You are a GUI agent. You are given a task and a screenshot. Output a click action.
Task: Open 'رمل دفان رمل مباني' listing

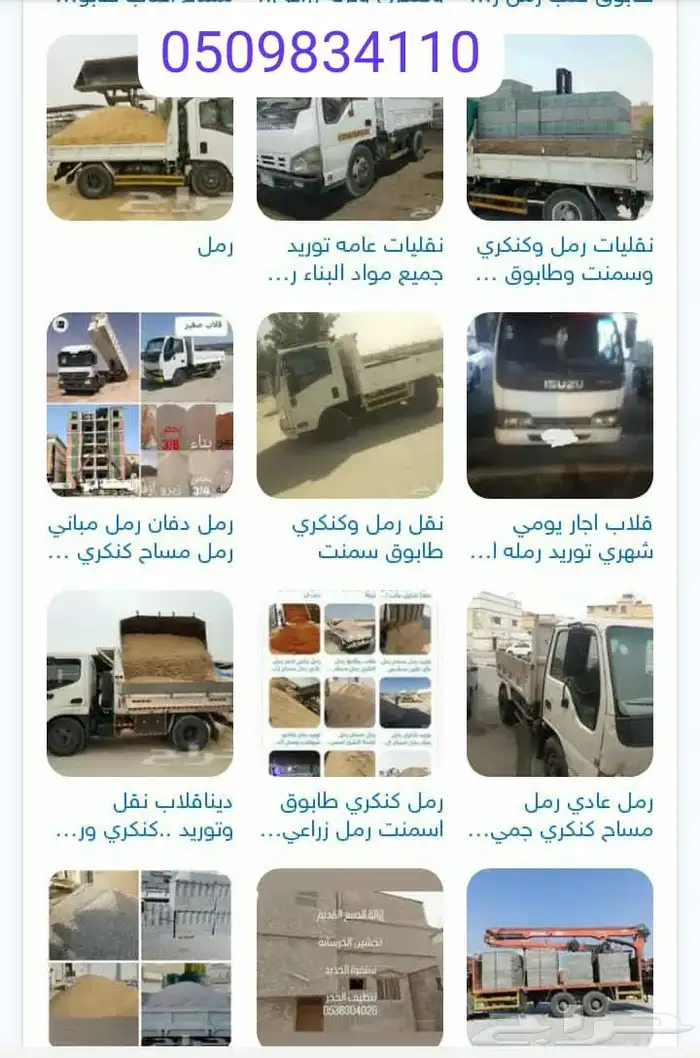point(140,405)
